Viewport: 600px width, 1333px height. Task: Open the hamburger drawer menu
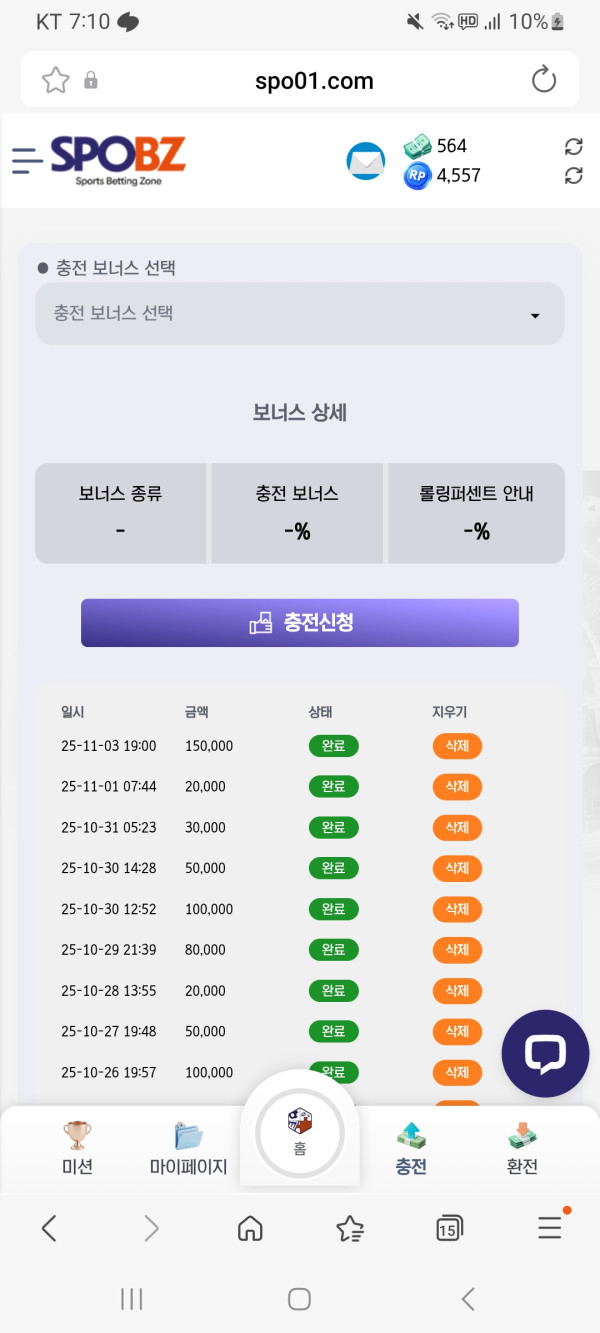(27, 159)
